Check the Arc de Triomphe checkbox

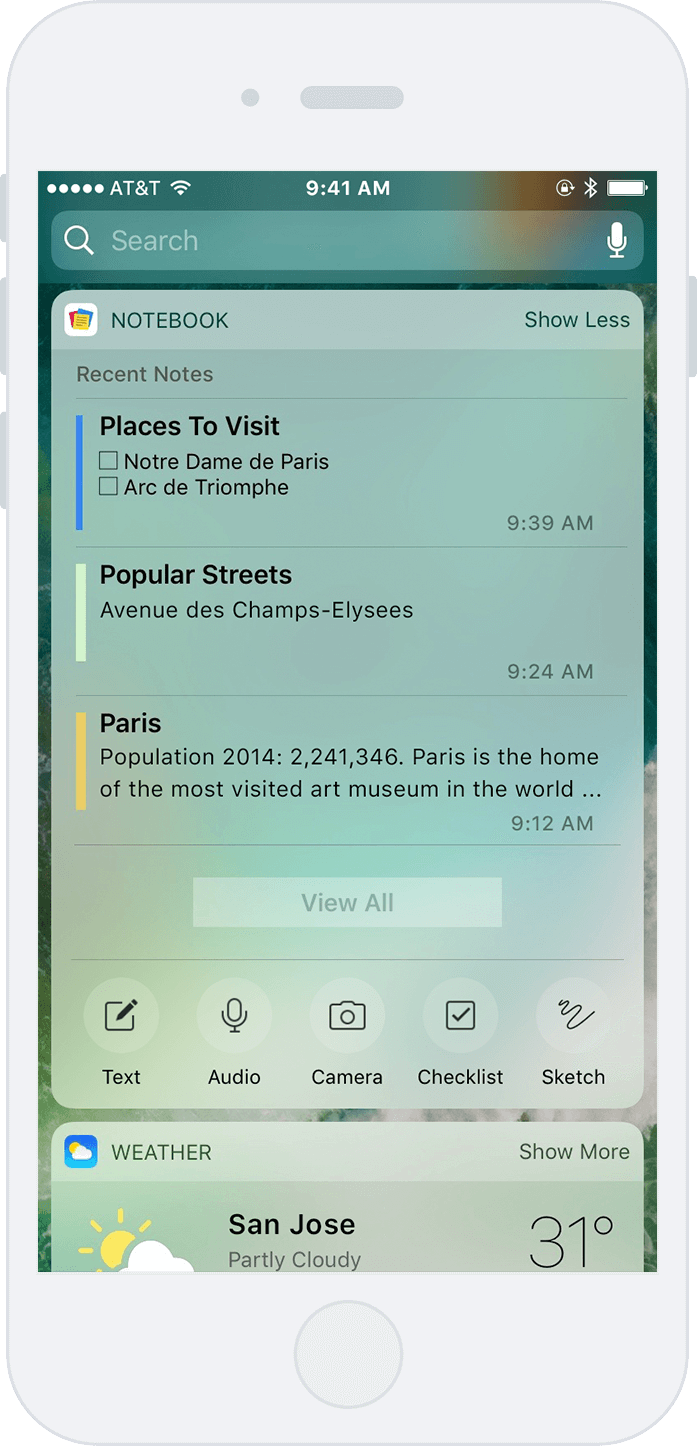(109, 487)
